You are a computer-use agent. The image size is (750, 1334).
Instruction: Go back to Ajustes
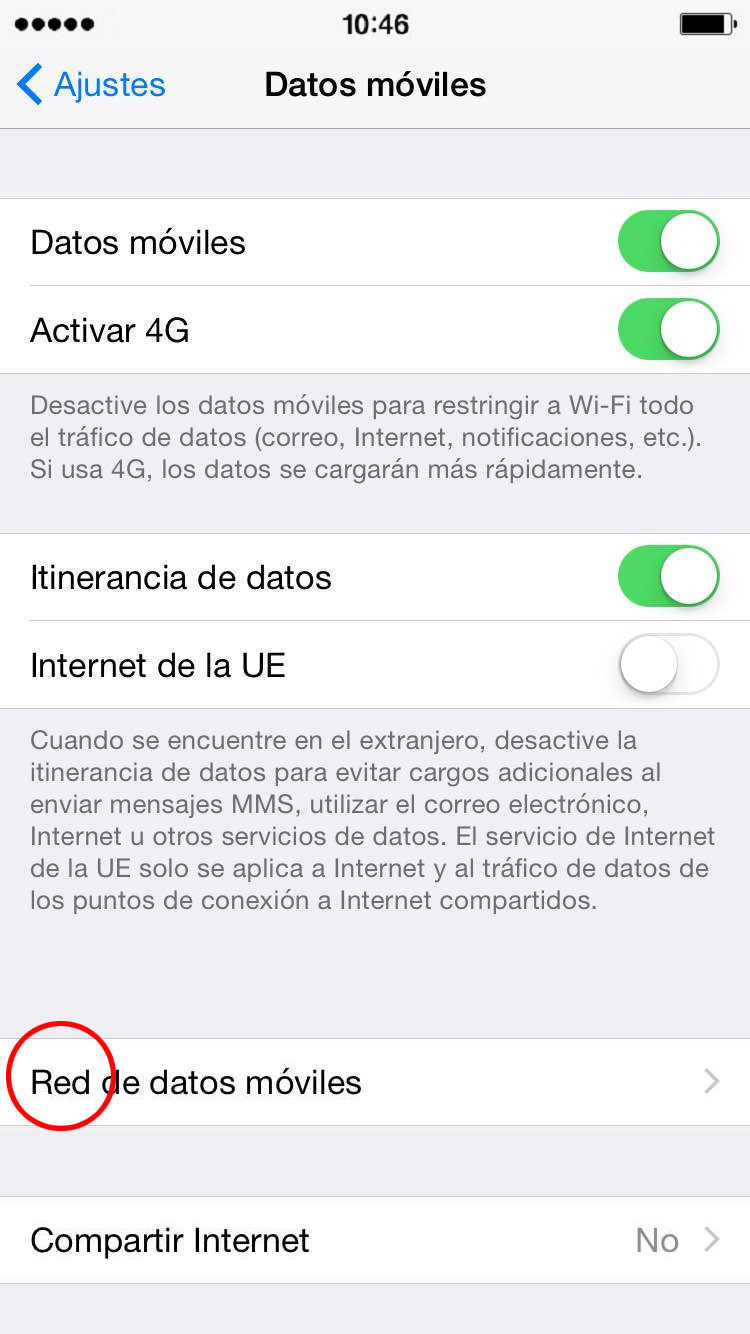coord(91,85)
